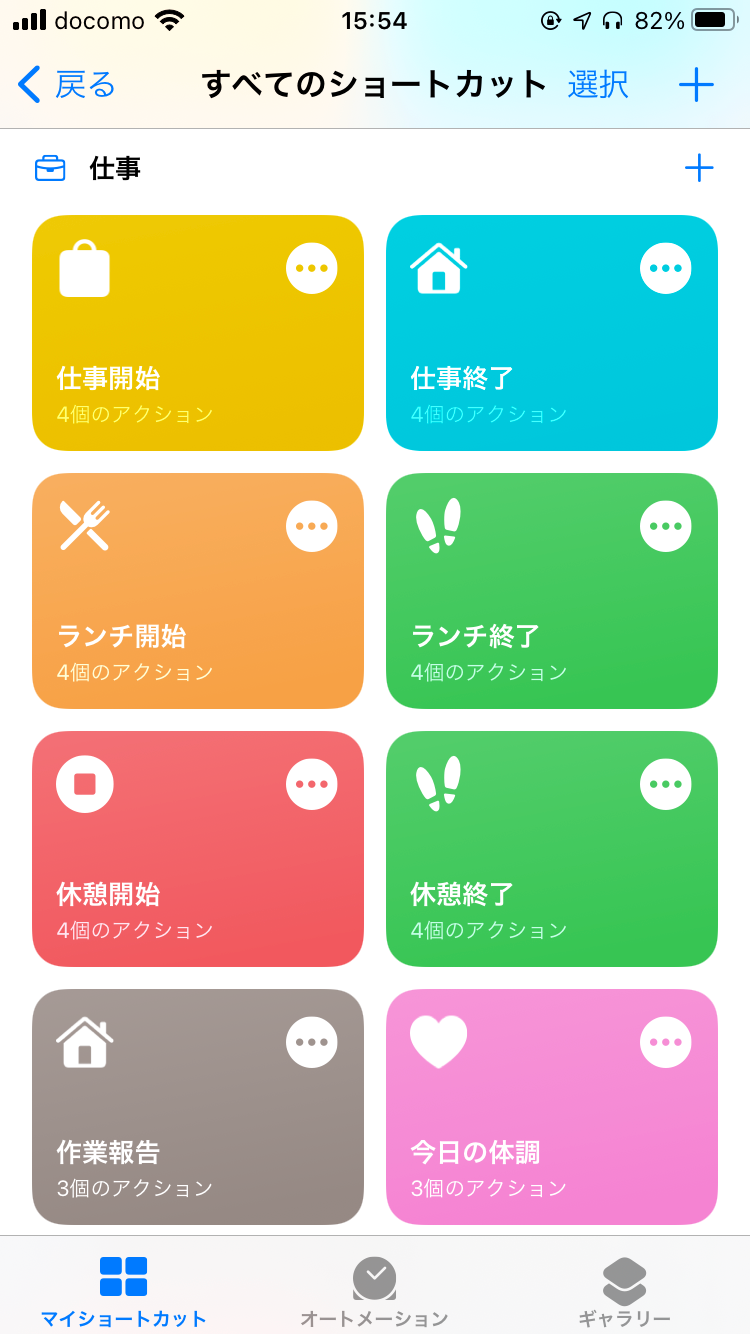Create a new shortcut from the top bar
Viewport: 750px width, 1334px height.
click(x=696, y=85)
